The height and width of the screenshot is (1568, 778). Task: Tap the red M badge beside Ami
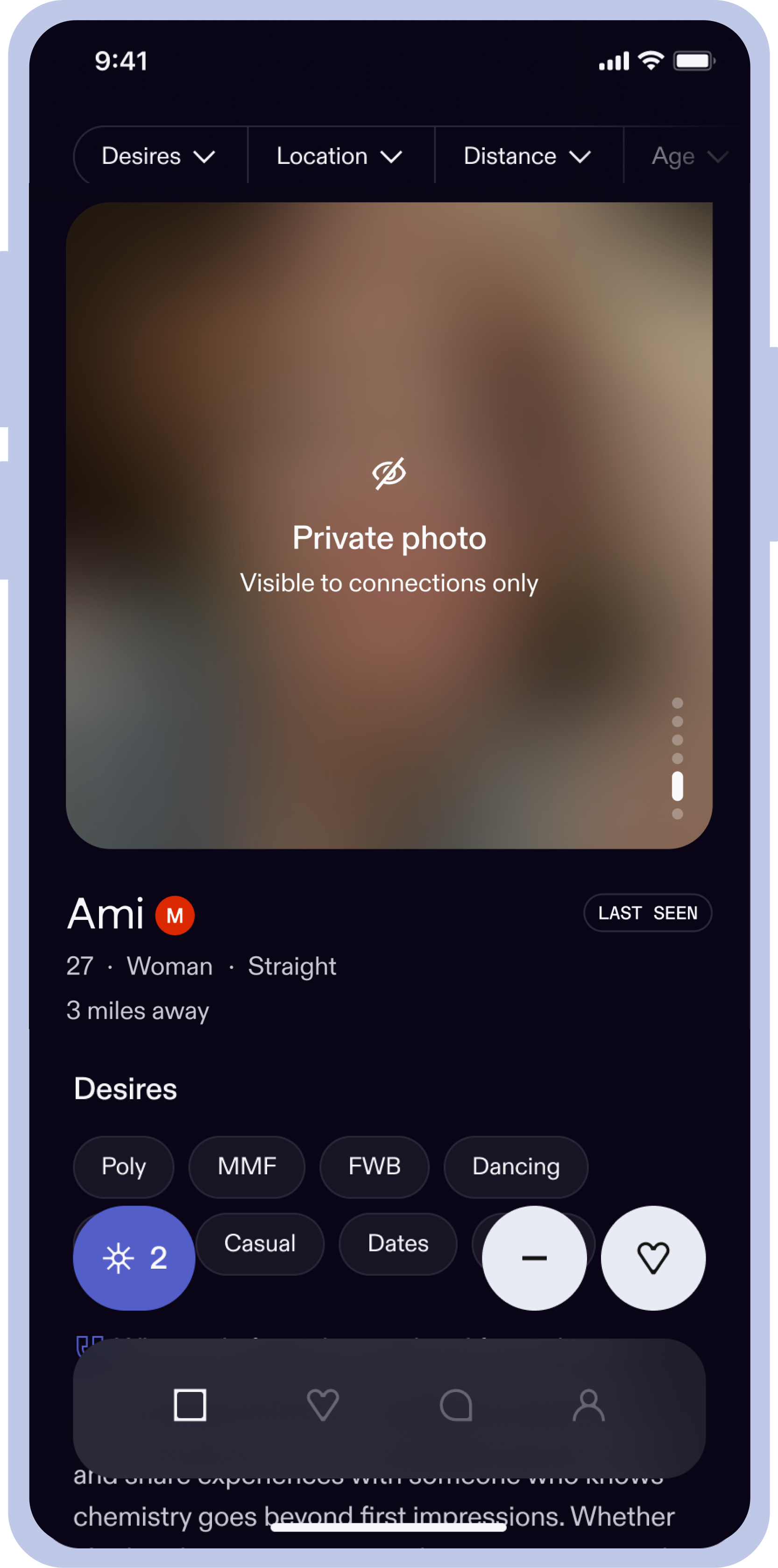point(175,916)
